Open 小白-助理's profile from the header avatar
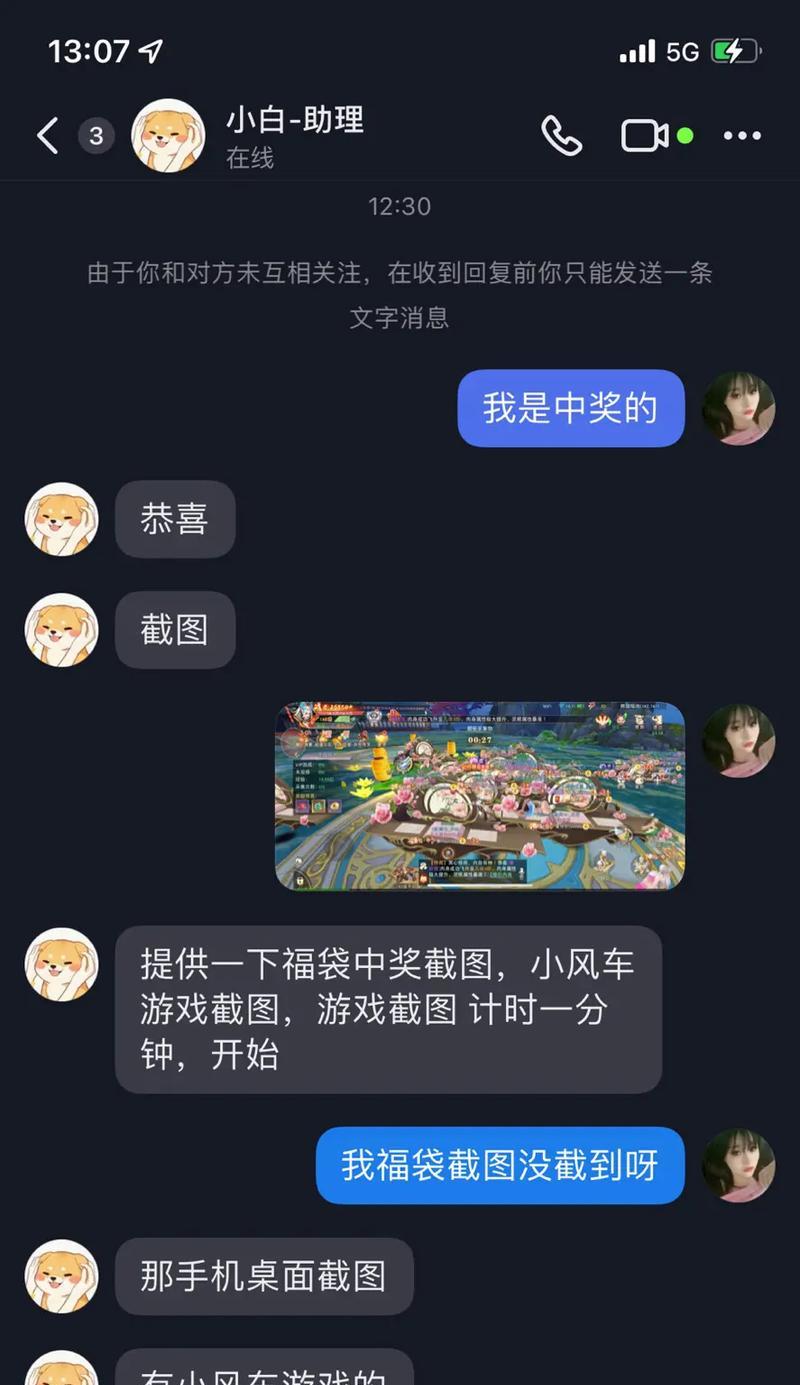The width and height of the screenshot is (800, 1385). (x=169, y=136)
